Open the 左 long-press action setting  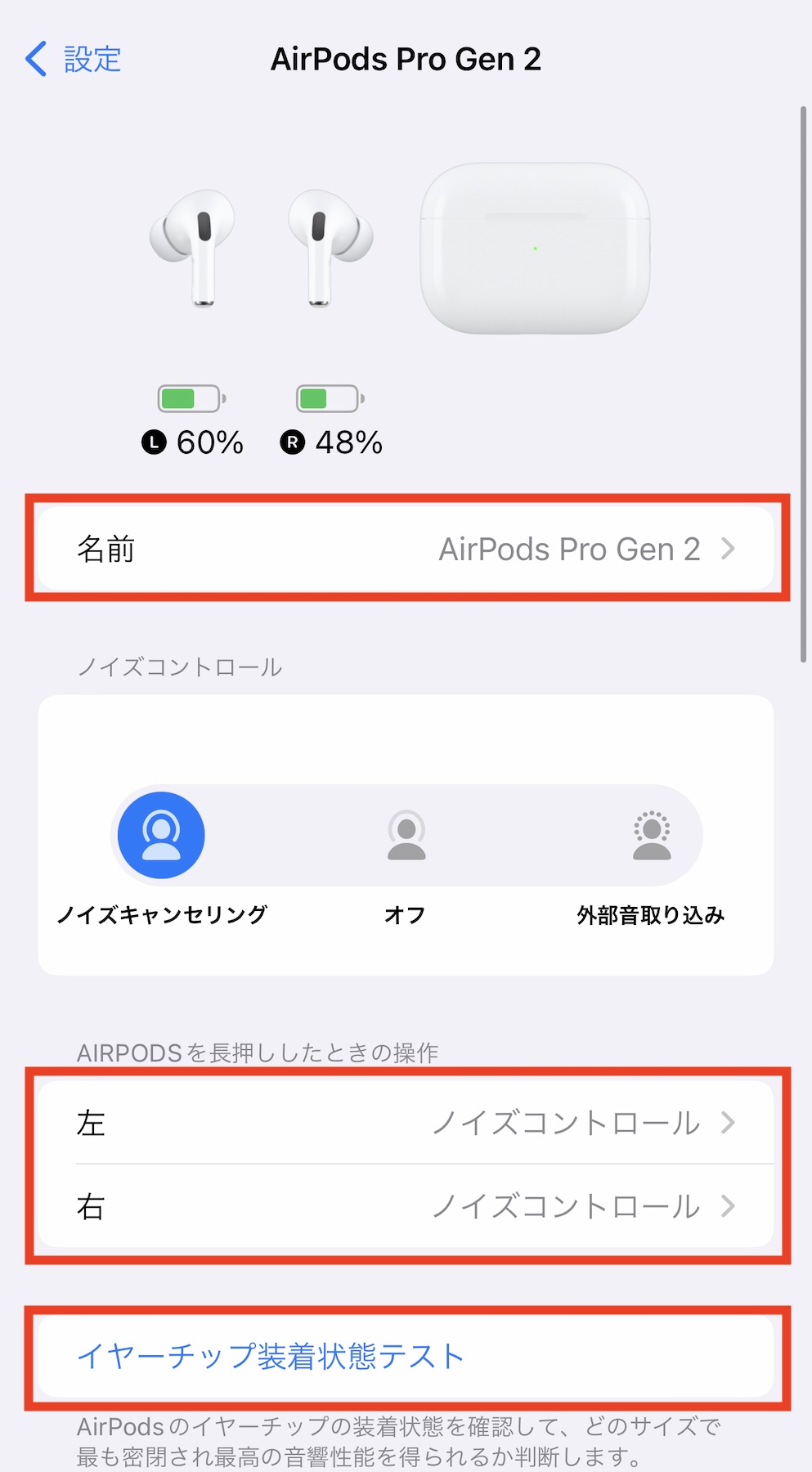pyautogui.click(x=406, y=1123)
